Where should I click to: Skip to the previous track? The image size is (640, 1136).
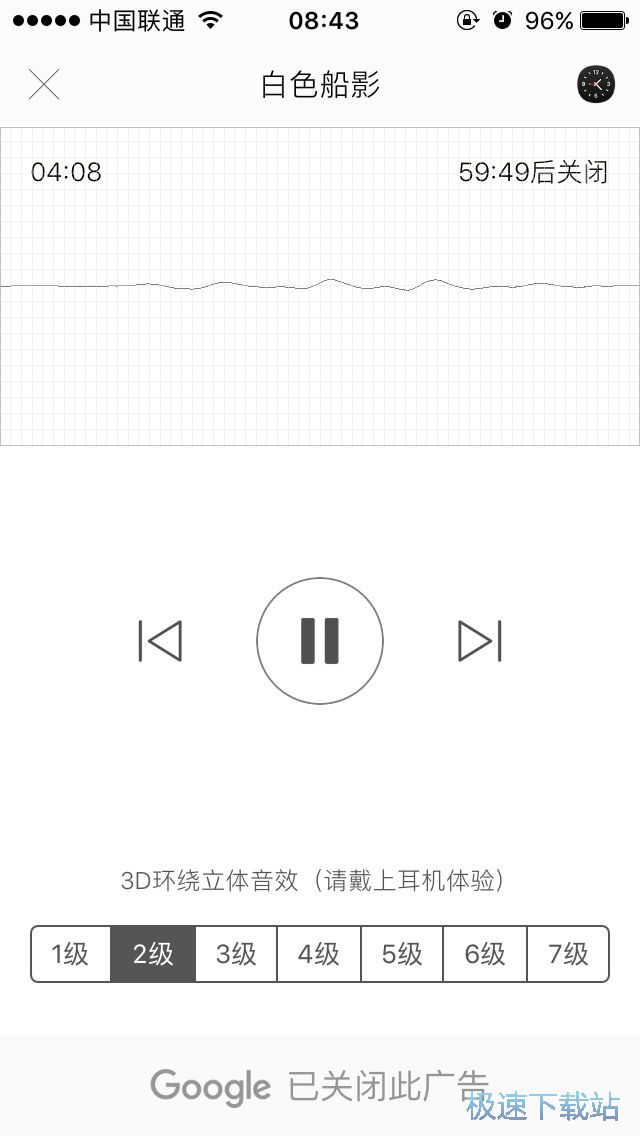[x=160, y=641]
